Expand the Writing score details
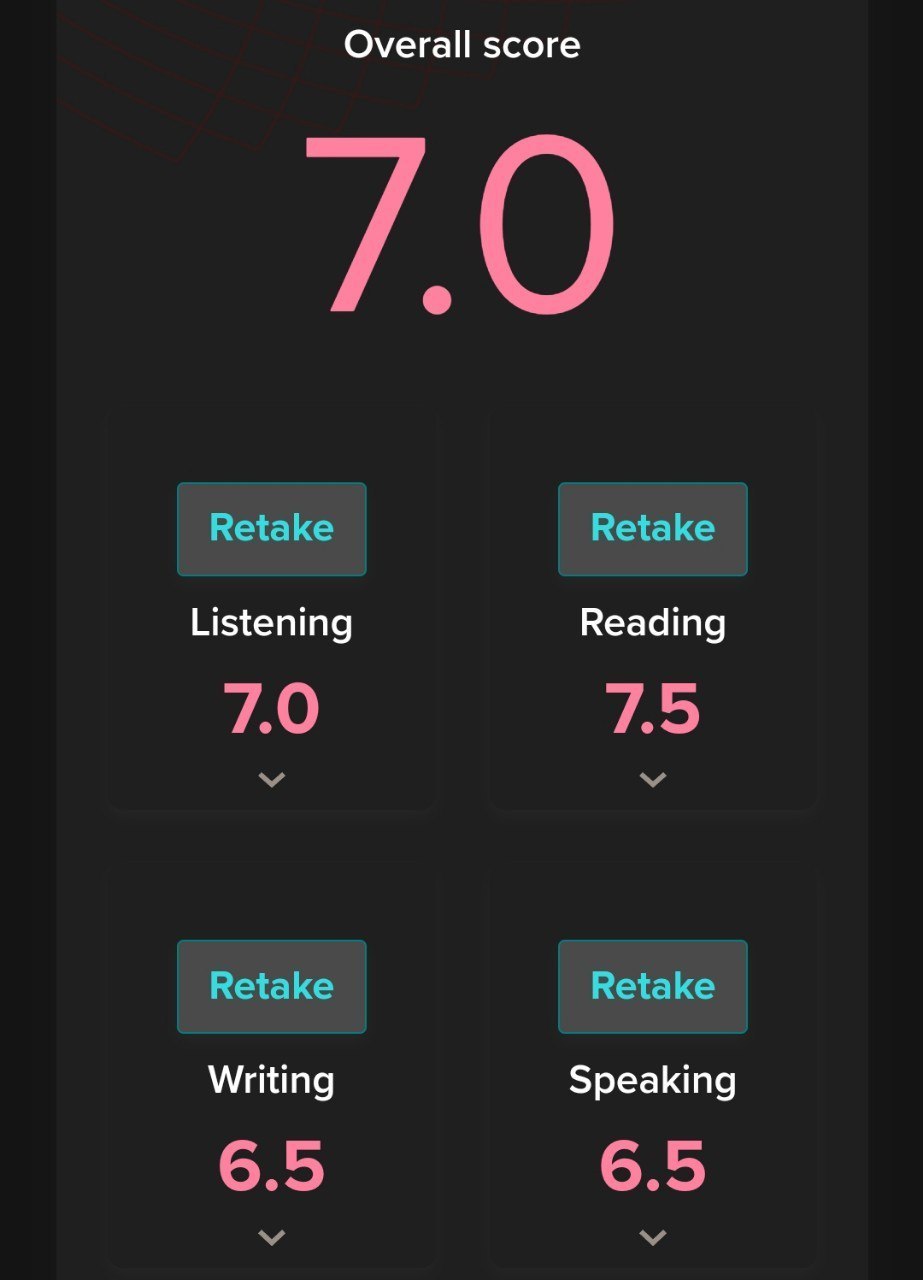This screenshot has height=1280, width=923. [x=272, y=1238]
